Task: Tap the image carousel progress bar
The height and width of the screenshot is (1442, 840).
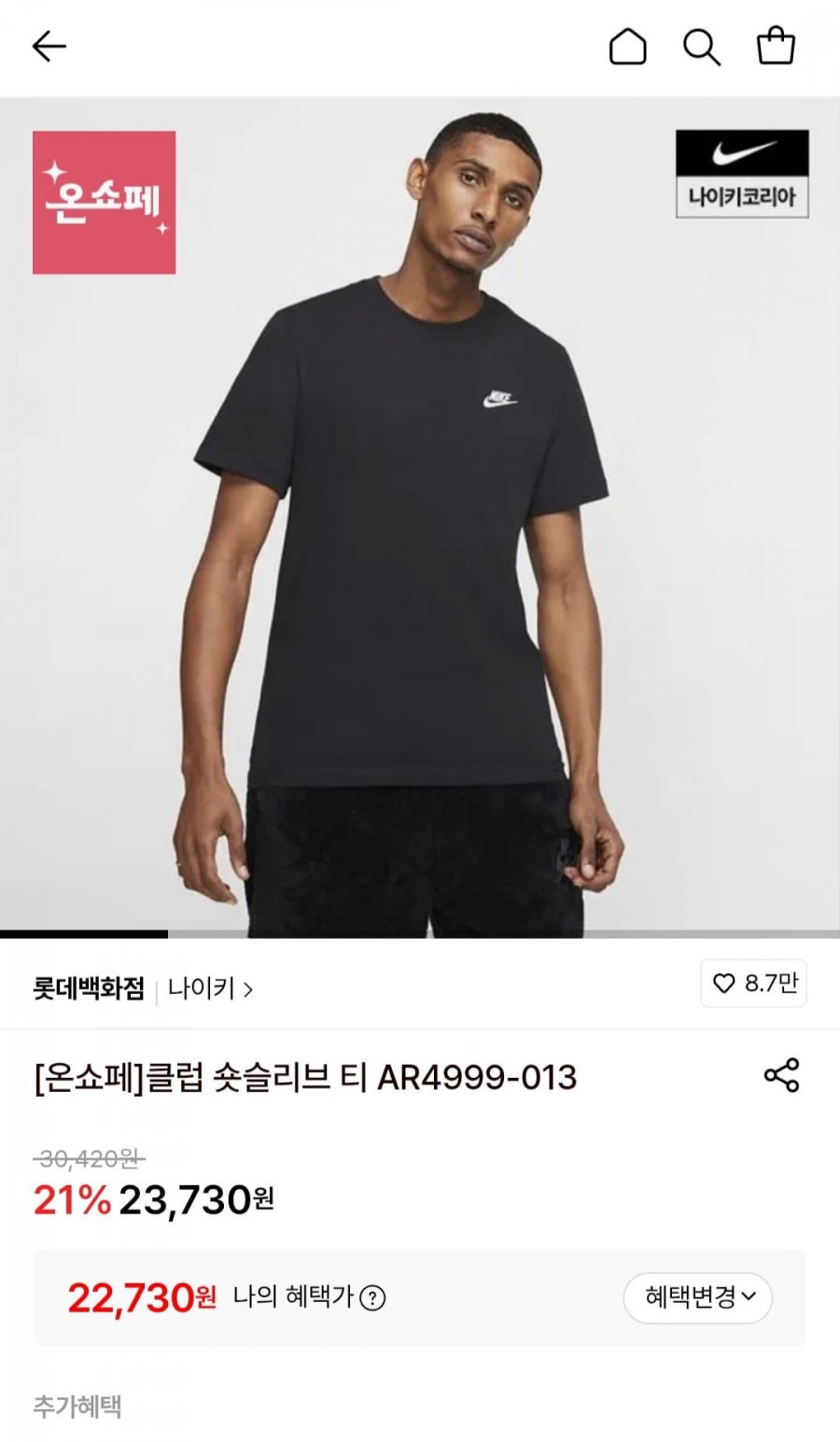Action: tap(84, 931)
